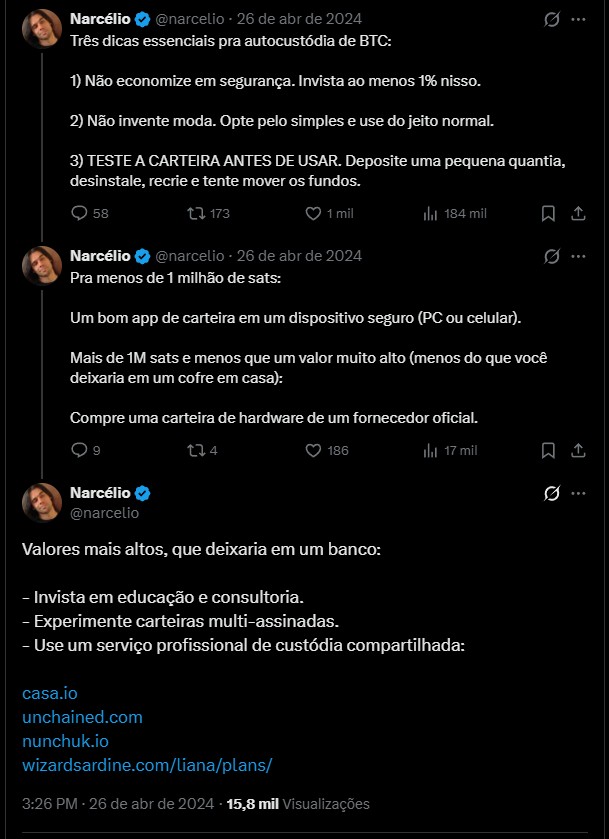Open the wizardsardine.com/liana/plans/ link
Screen dimensions: 609x839
click(147, 765)
